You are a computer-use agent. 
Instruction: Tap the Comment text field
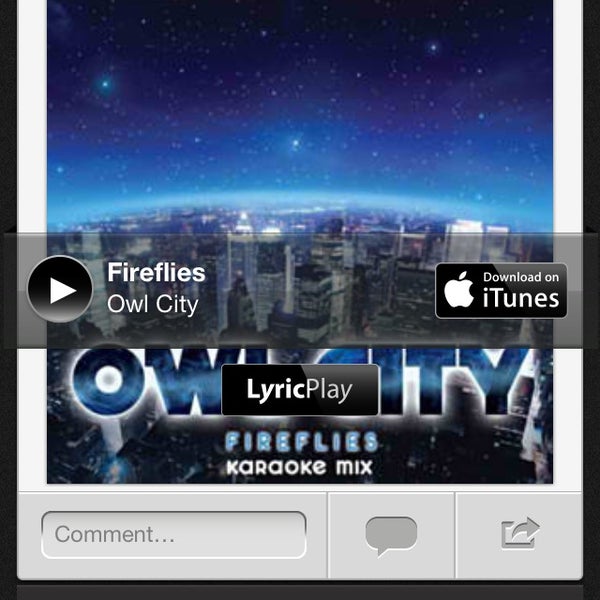click(173, 535)
